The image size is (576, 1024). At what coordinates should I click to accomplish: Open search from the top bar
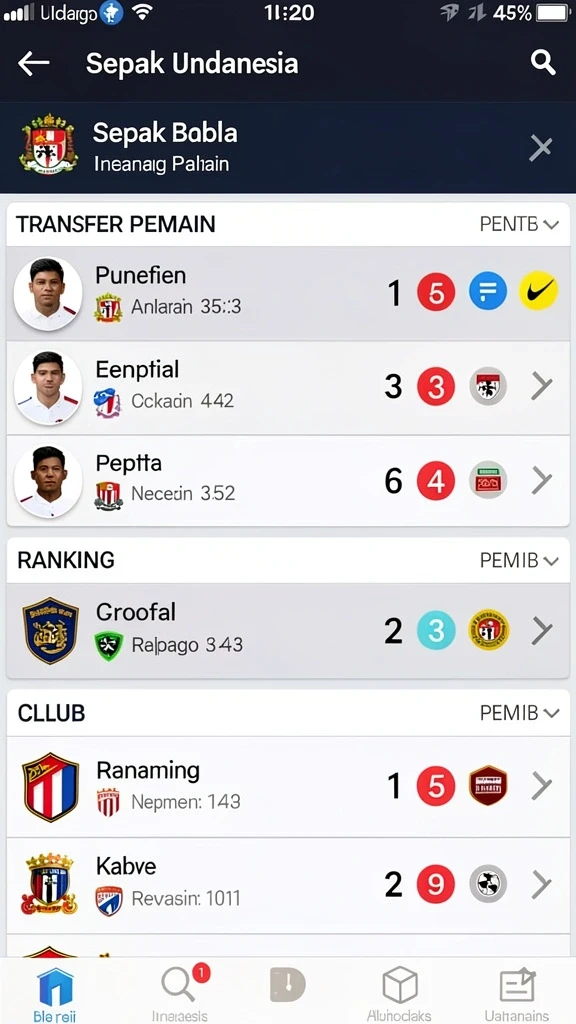(x=543, y=63)
